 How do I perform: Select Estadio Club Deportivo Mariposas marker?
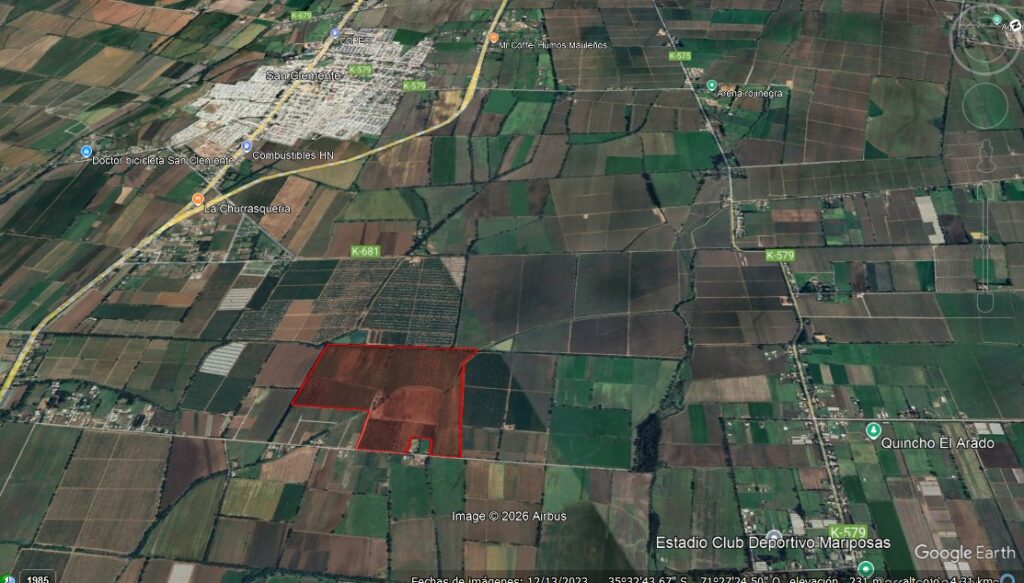773,536
